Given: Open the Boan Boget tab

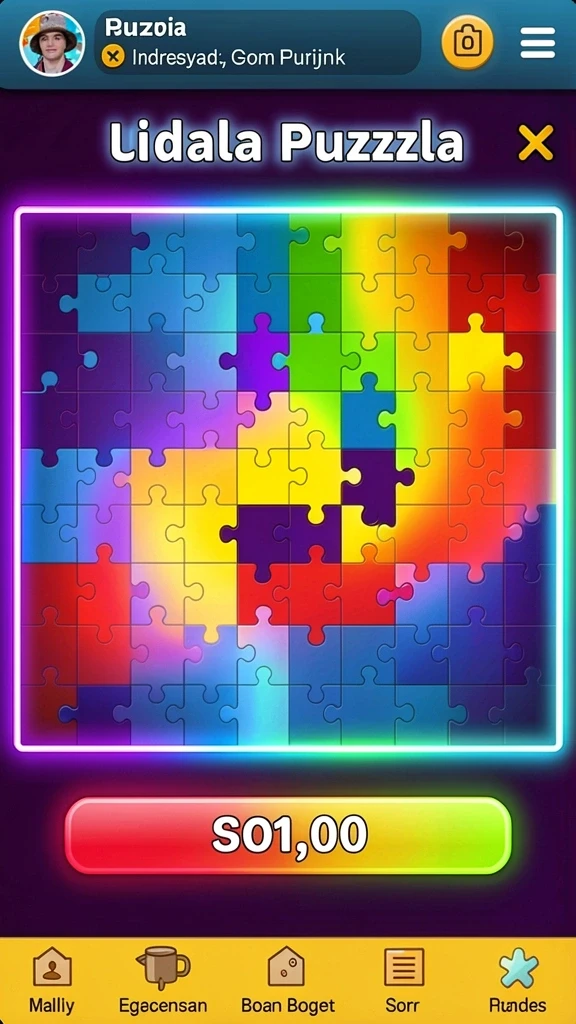Looking at the screenshot, I should tap(287, 981).
